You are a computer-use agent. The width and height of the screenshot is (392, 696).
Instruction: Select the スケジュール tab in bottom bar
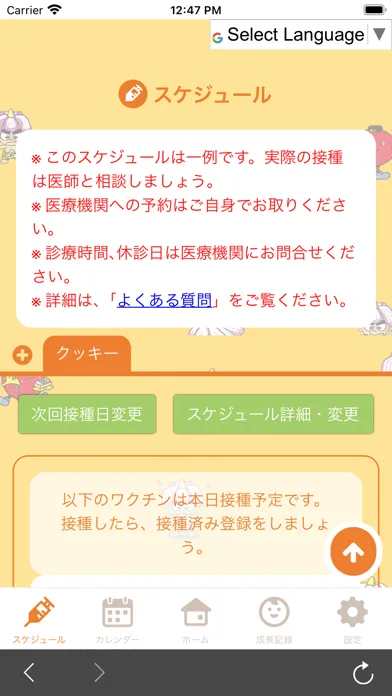click(x=39, y=621)
